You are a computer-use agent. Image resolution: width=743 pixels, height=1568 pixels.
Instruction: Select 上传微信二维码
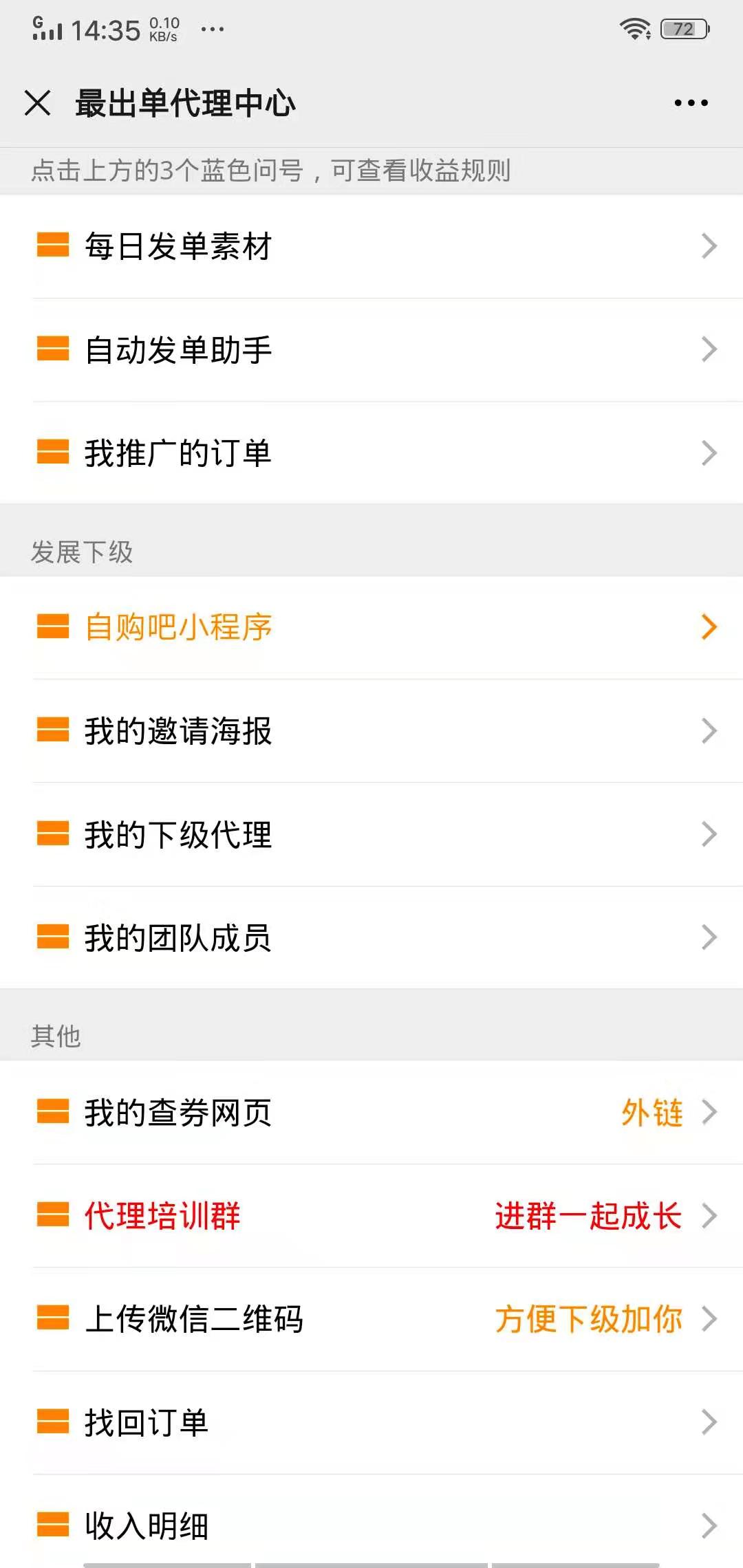tap(371, 1319)
